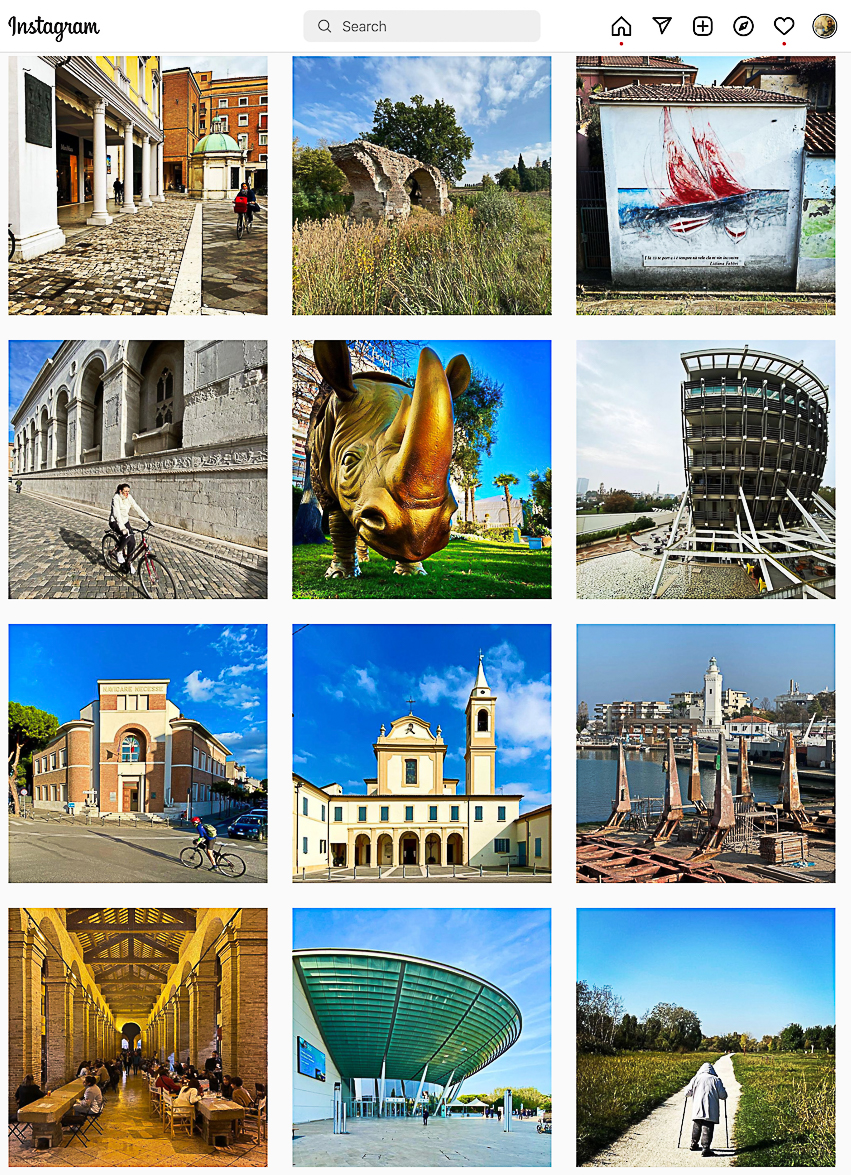Tap the Instagram wordmark
Viewport: 851px width, 1175px height.
[x=54, y=27]
